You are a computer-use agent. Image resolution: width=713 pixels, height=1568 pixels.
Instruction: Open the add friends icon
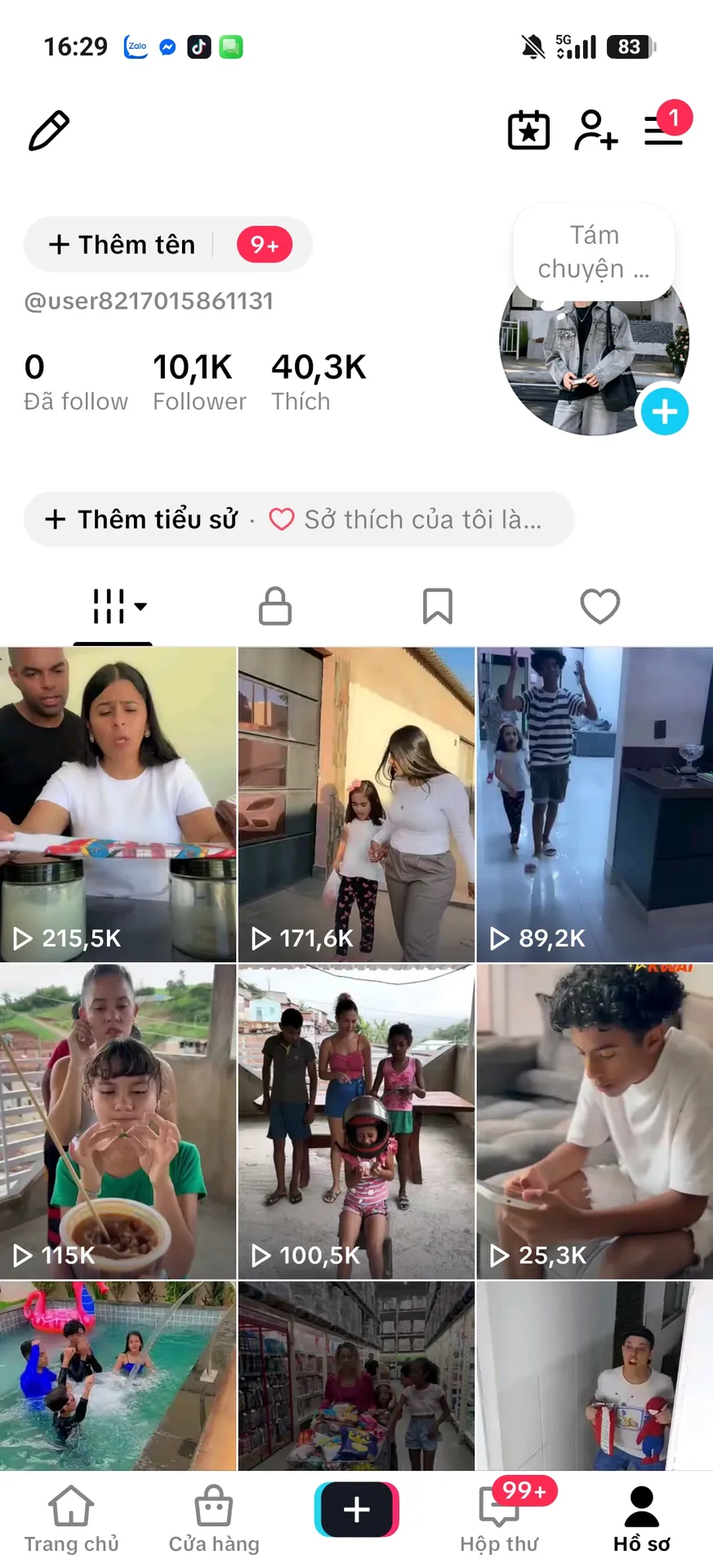[x=595, y=131]
